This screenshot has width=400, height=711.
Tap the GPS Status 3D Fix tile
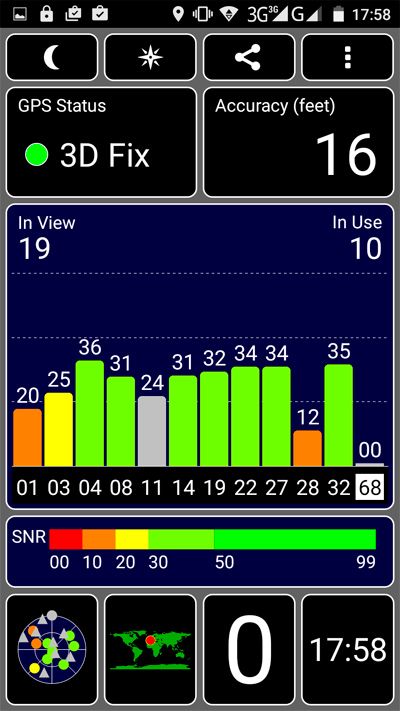(101, 142)
